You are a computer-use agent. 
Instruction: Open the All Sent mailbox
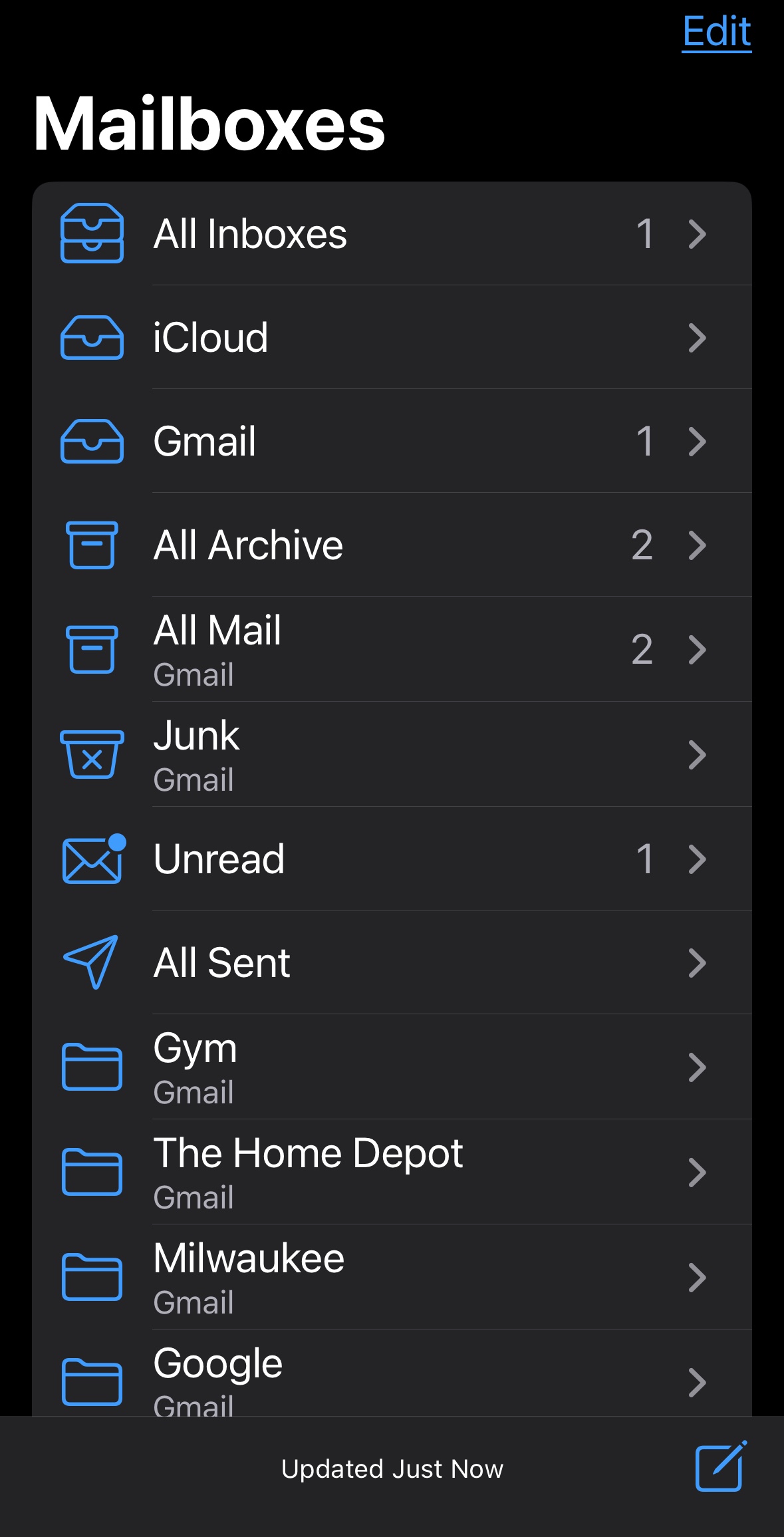click(391, 962)
